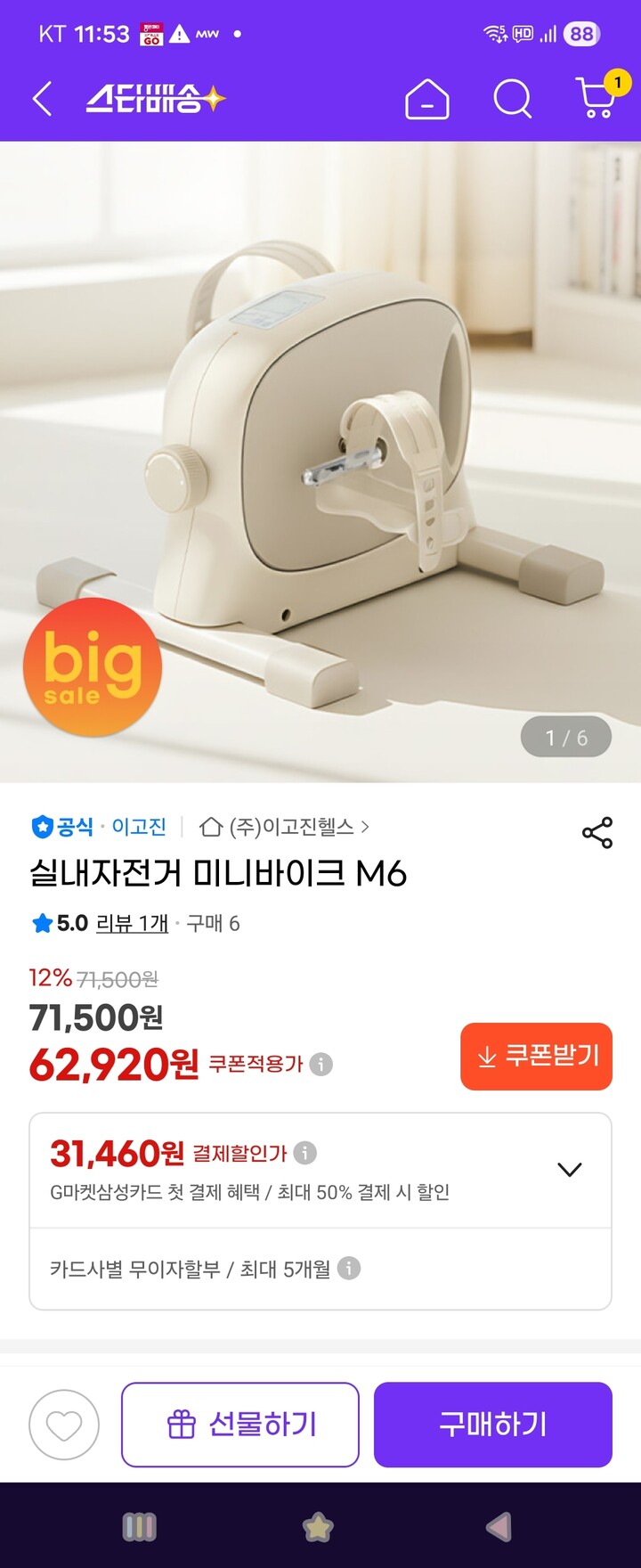Image resolution: width=641 pixels, height=1568 pixels.
Task: Tap the 스타배송 logo in the header
Action: point(156,99)
